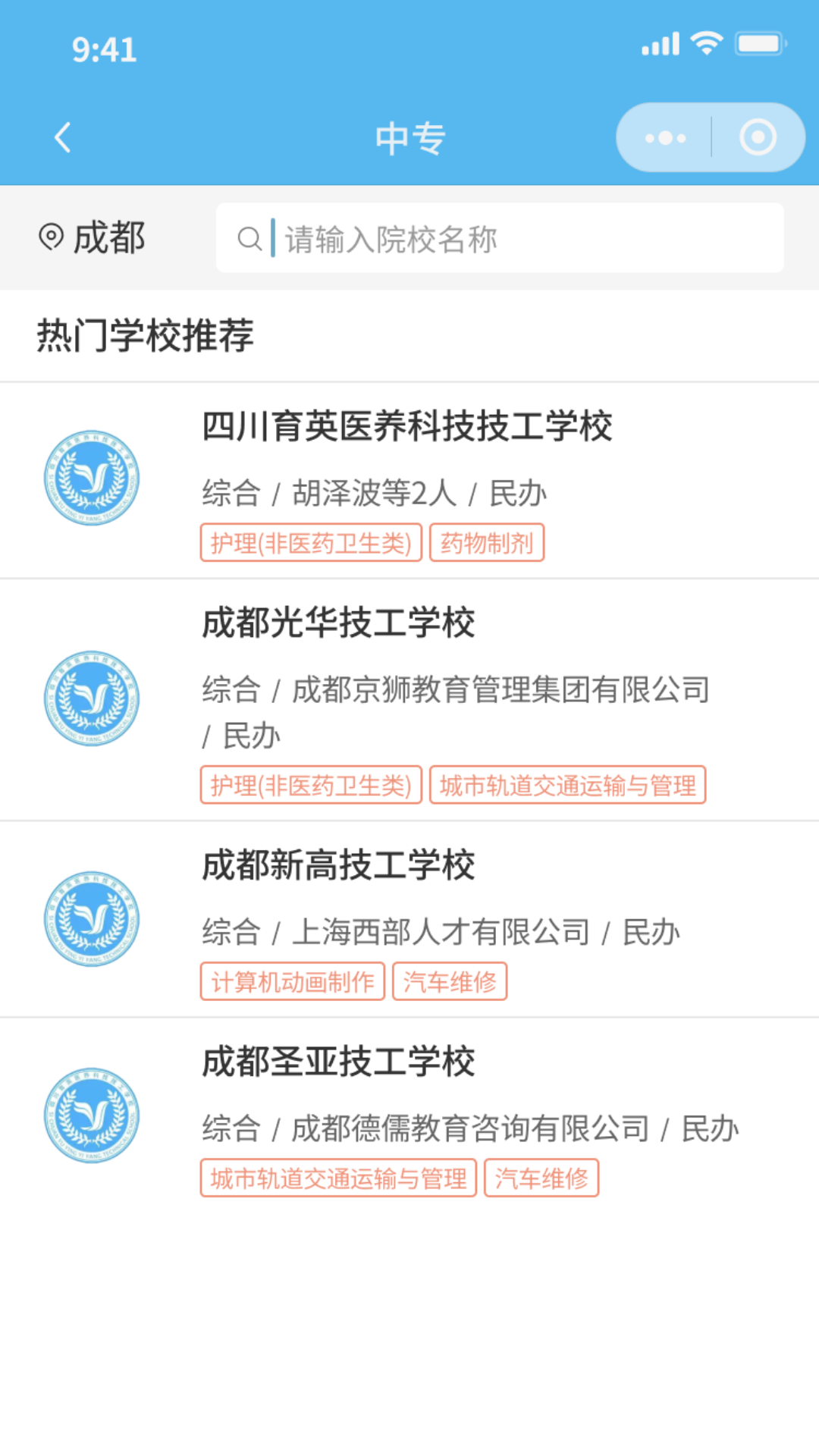The width and height of the screenshot is (819, 1456).
Task: Go back from the 中专 page
Action: tap(64, 138)
